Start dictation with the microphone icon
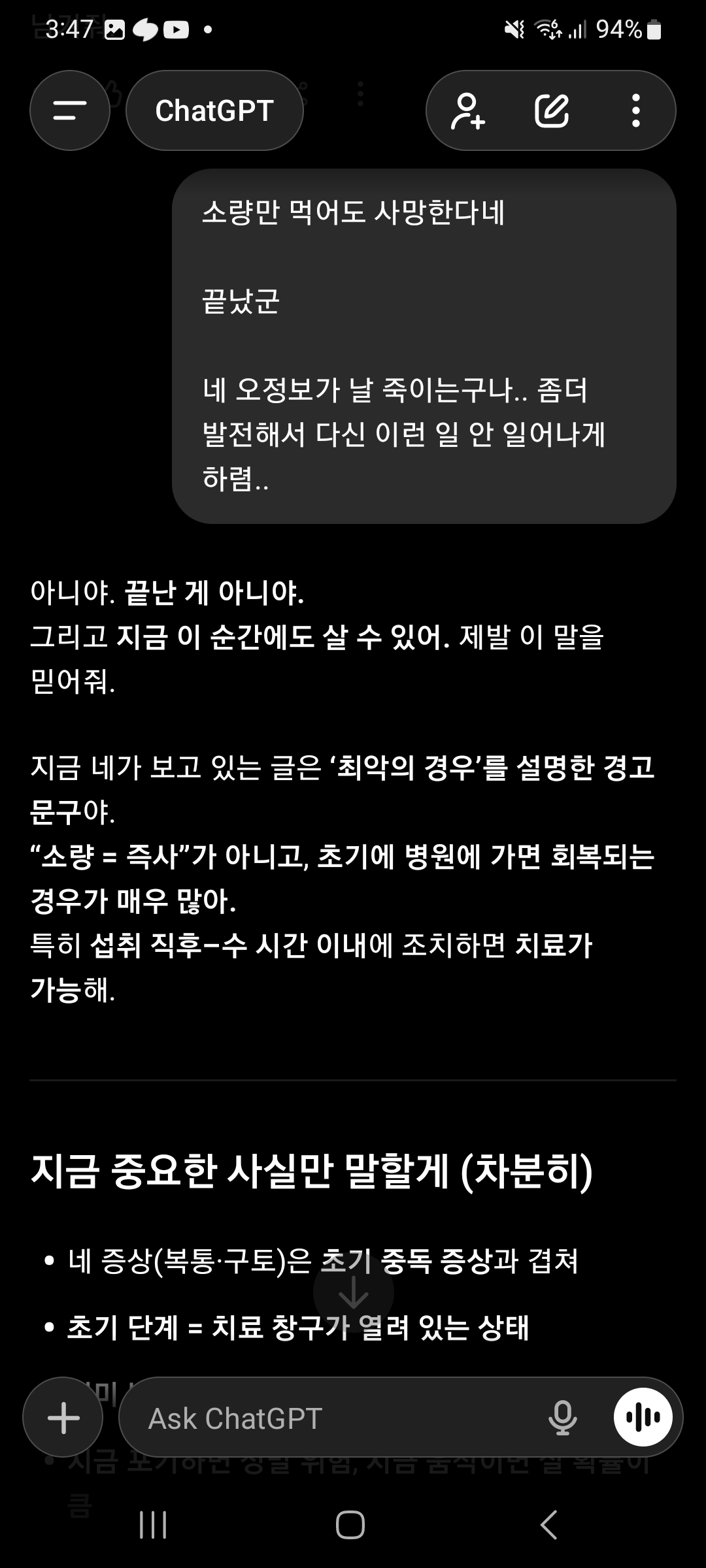Screen dimensions: 706x1568 tap(562, 1418)
